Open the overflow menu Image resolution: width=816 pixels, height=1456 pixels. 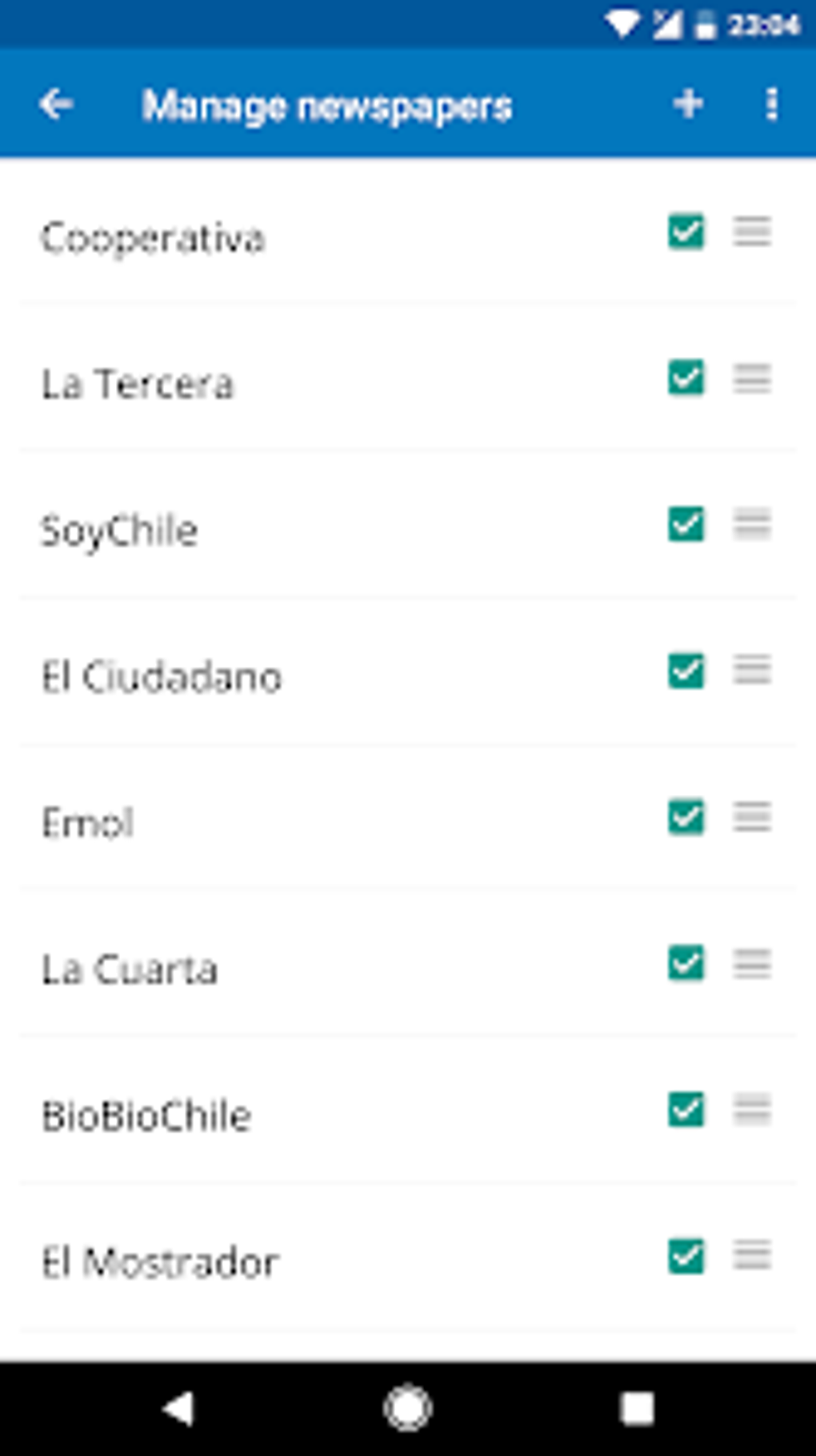771,104
